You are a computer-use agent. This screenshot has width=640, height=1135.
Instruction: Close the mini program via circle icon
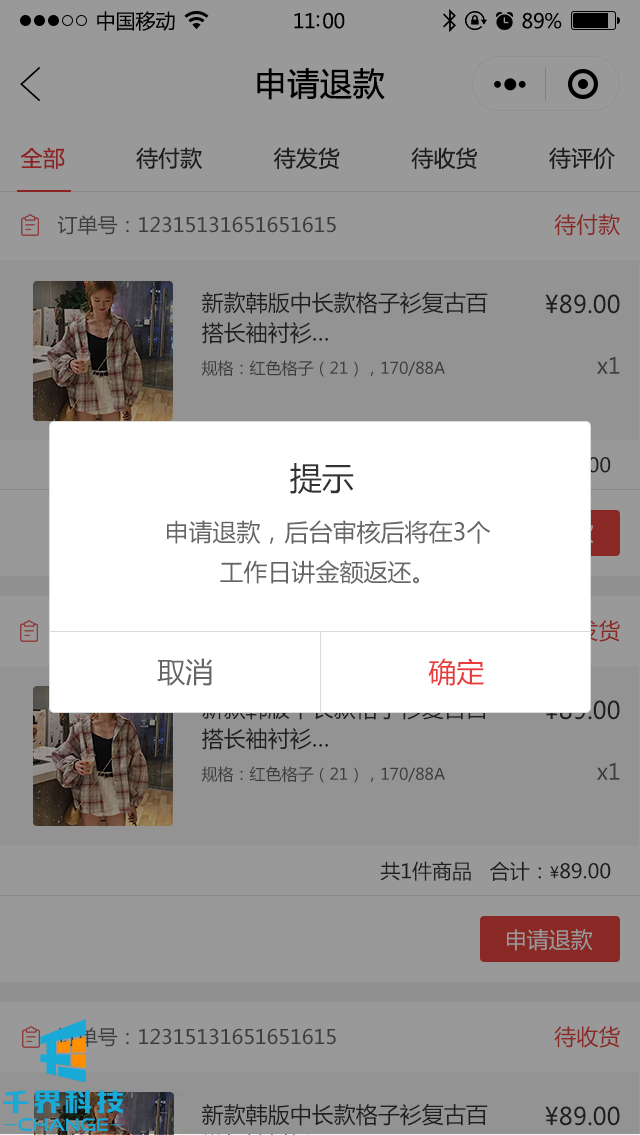582,85
